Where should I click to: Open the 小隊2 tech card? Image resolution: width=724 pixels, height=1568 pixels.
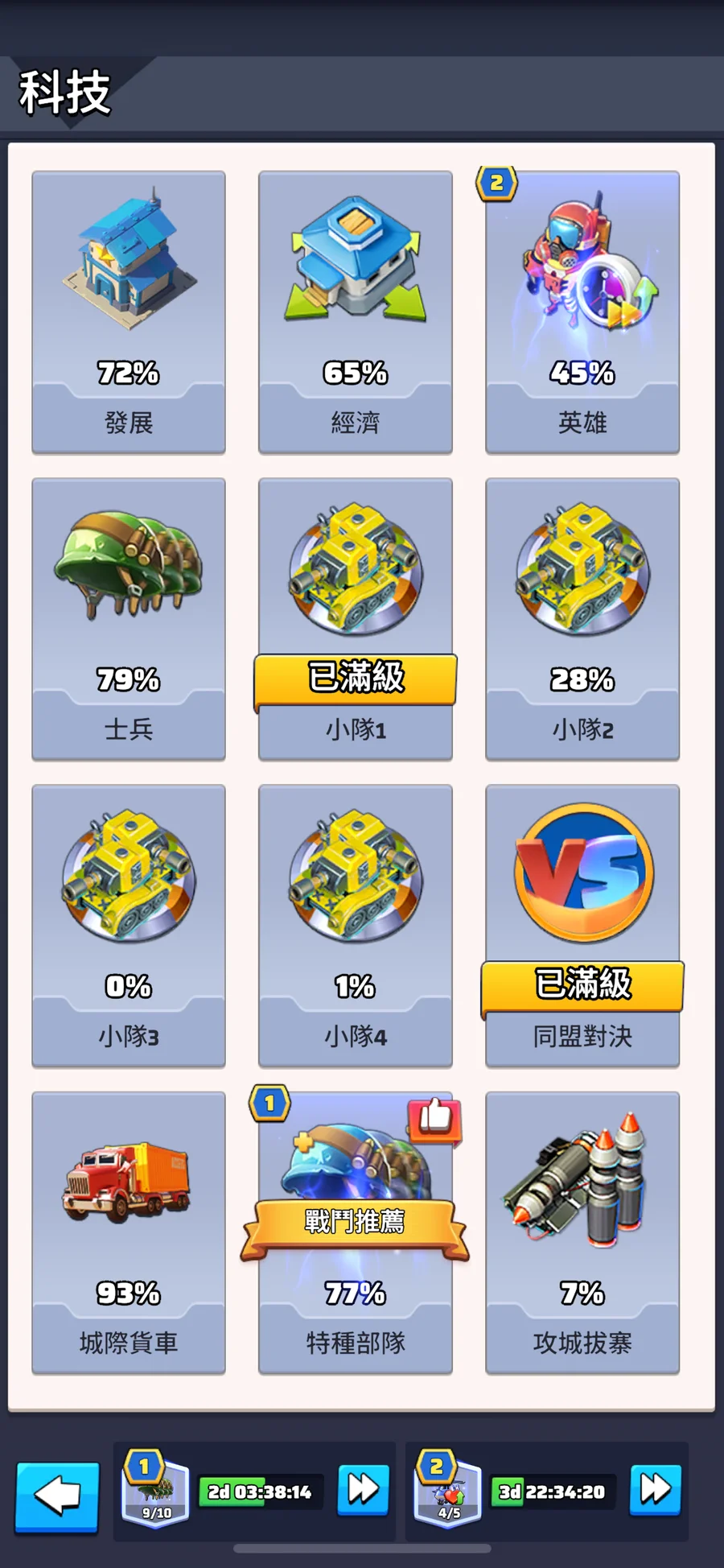point(582,618)
